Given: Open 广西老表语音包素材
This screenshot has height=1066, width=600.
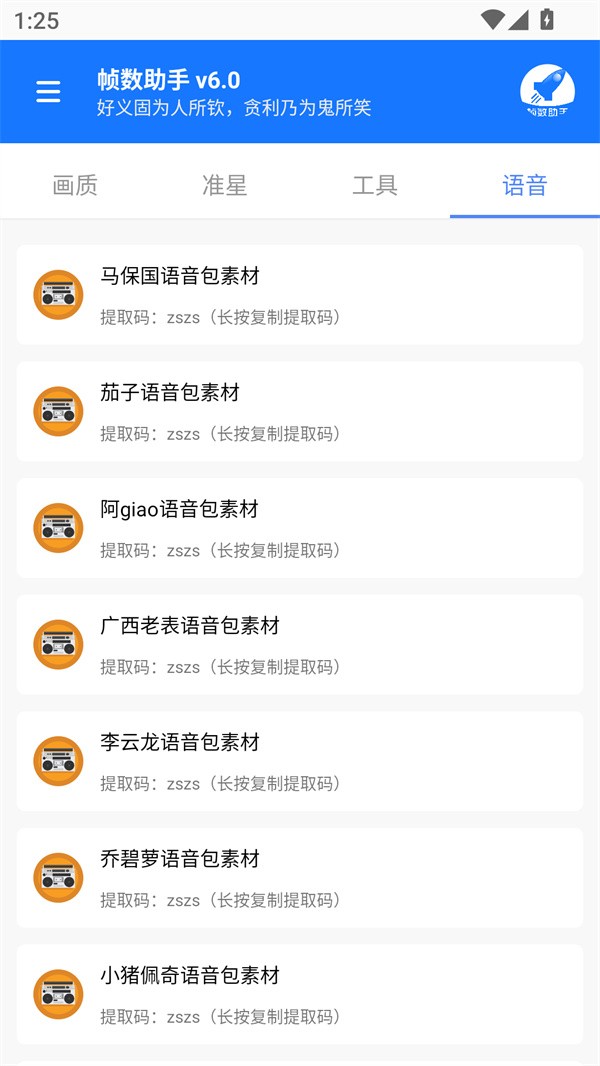Looking at the screenshot, I should click(300, 644).
